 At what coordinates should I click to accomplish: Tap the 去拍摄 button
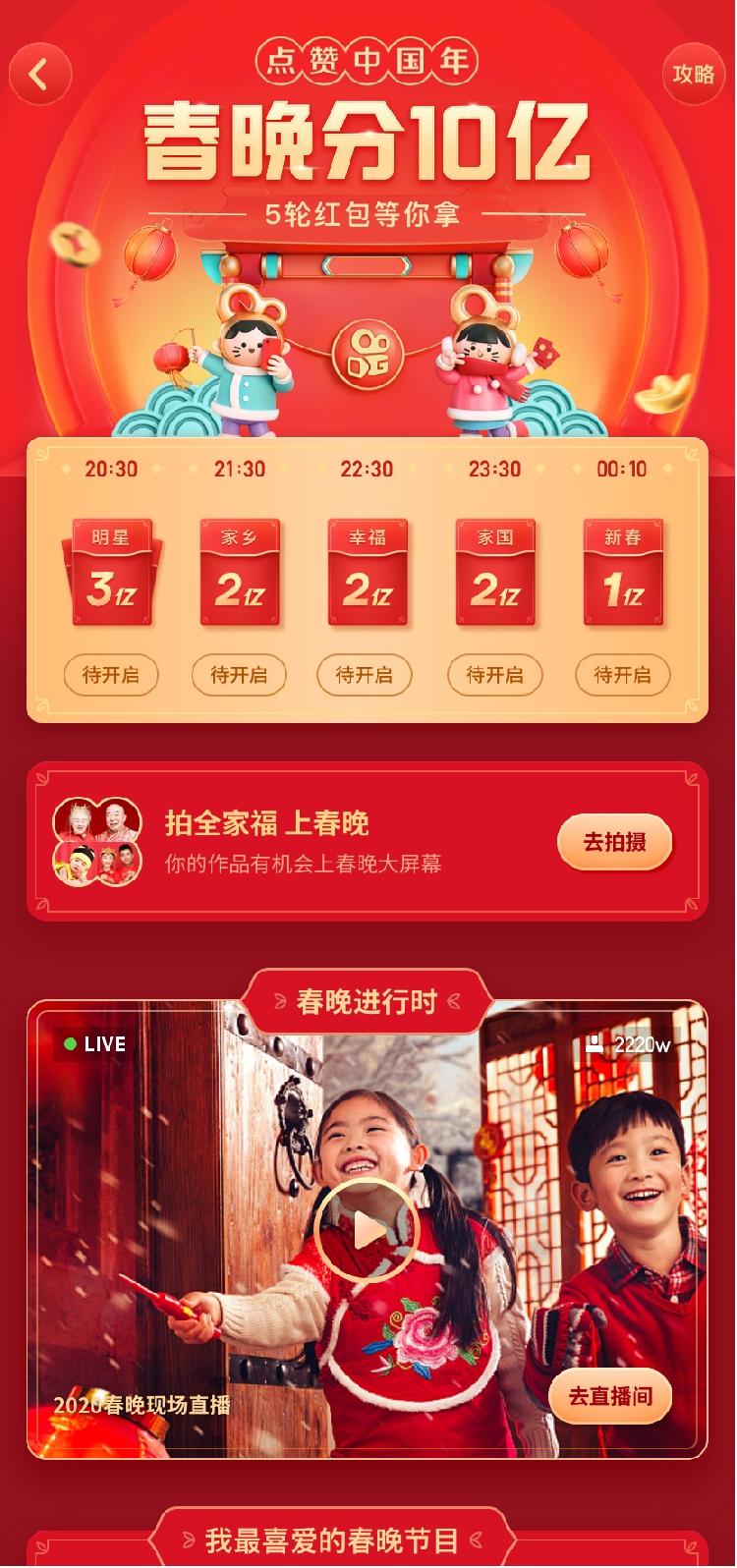pyautogui.click(x=615, y=842)
